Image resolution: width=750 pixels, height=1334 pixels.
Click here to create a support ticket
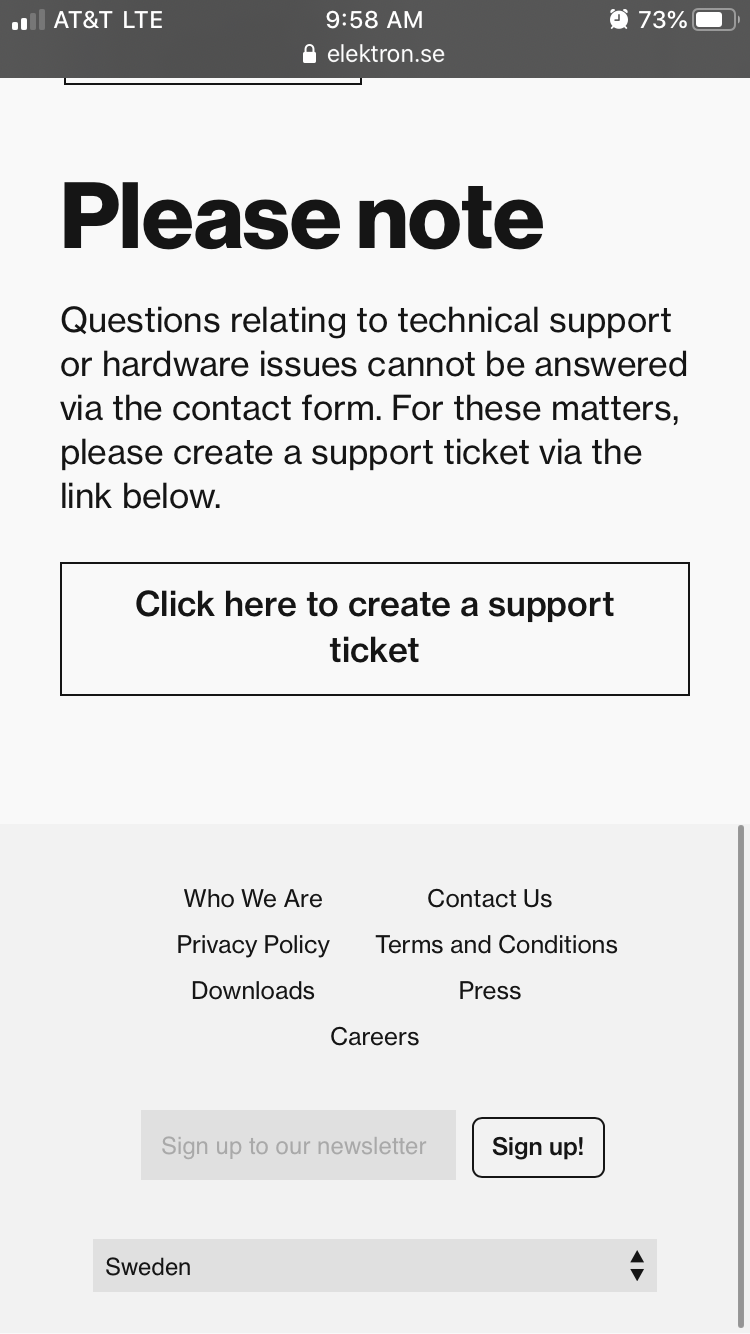(375, 628)
